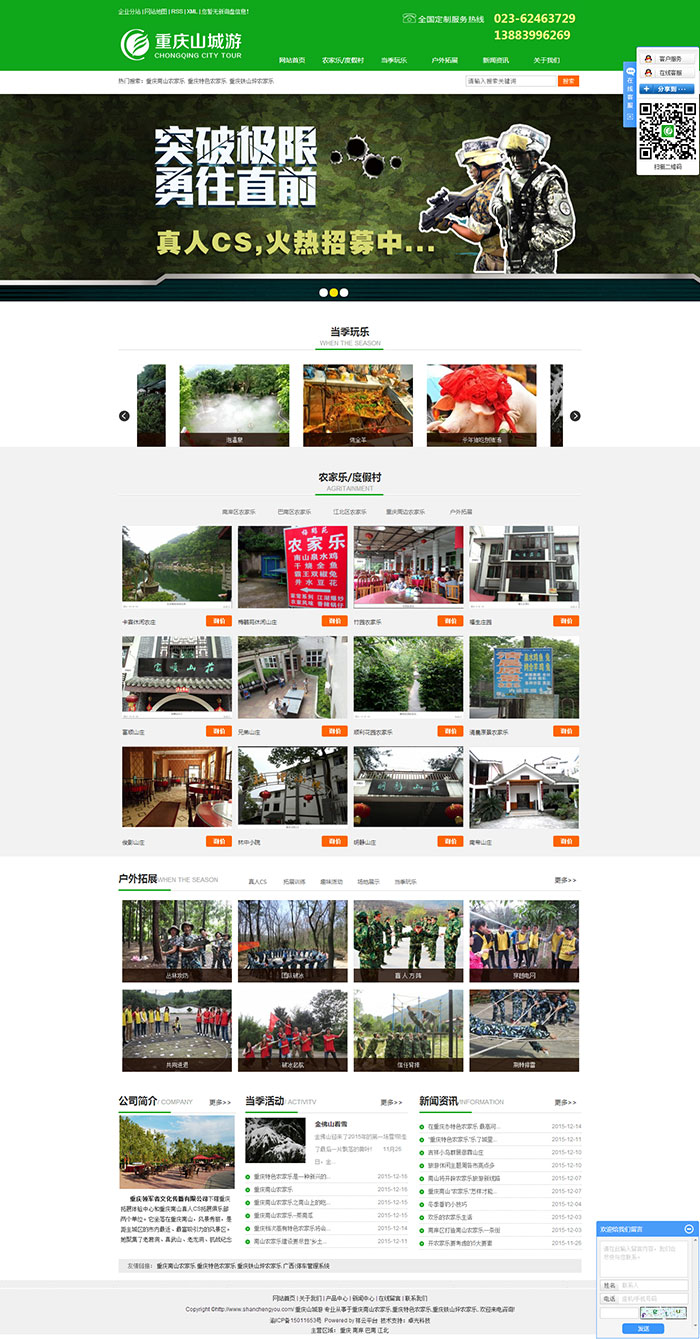
Task: Open the 真人CS outdoor category
Action: tap(257, 882)
